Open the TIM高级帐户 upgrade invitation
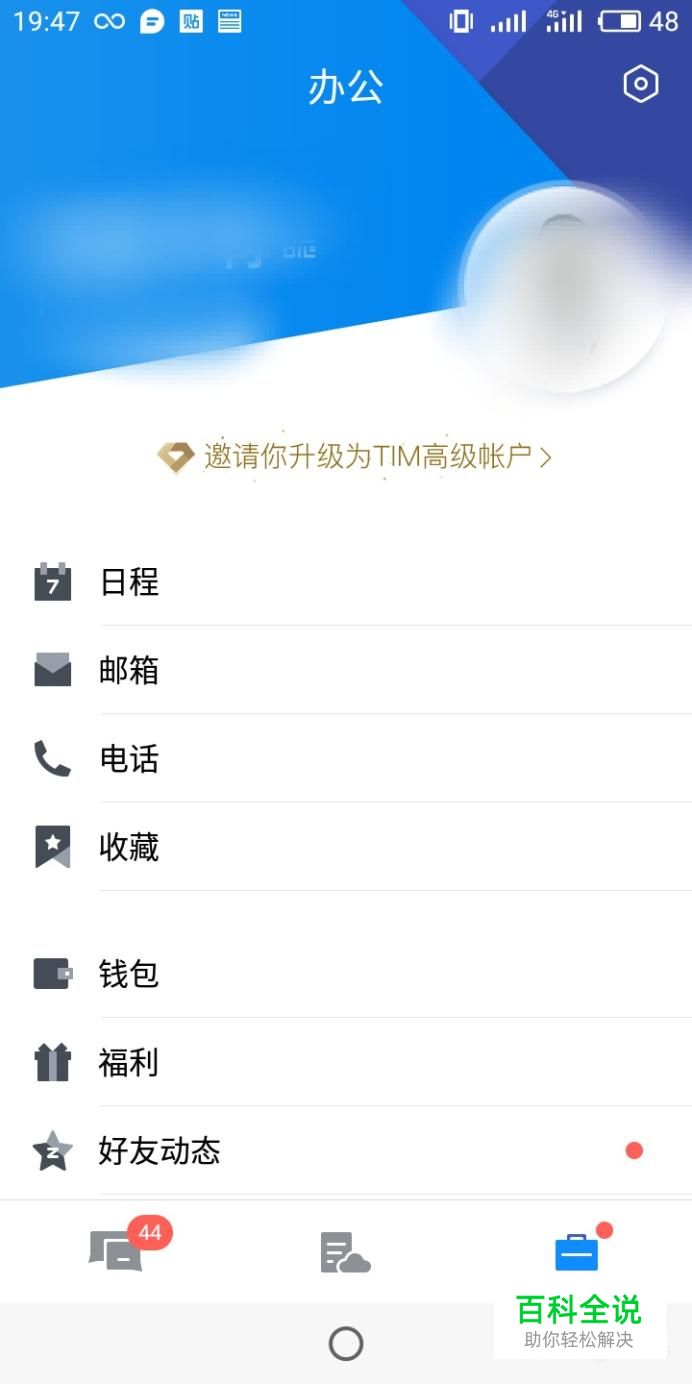 (x=355, y=457)
